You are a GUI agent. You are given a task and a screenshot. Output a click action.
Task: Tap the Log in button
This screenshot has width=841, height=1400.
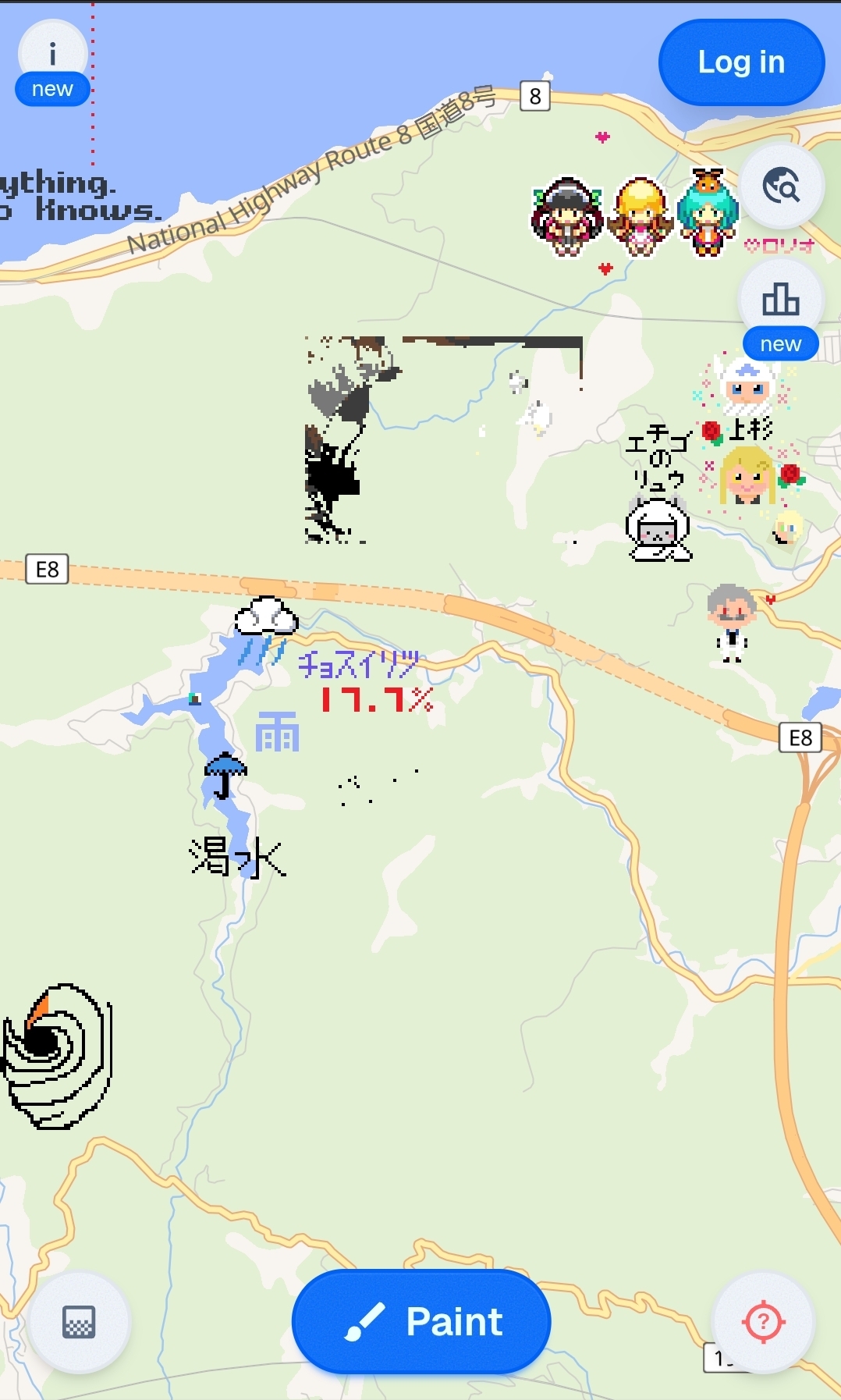click(741, 62)
